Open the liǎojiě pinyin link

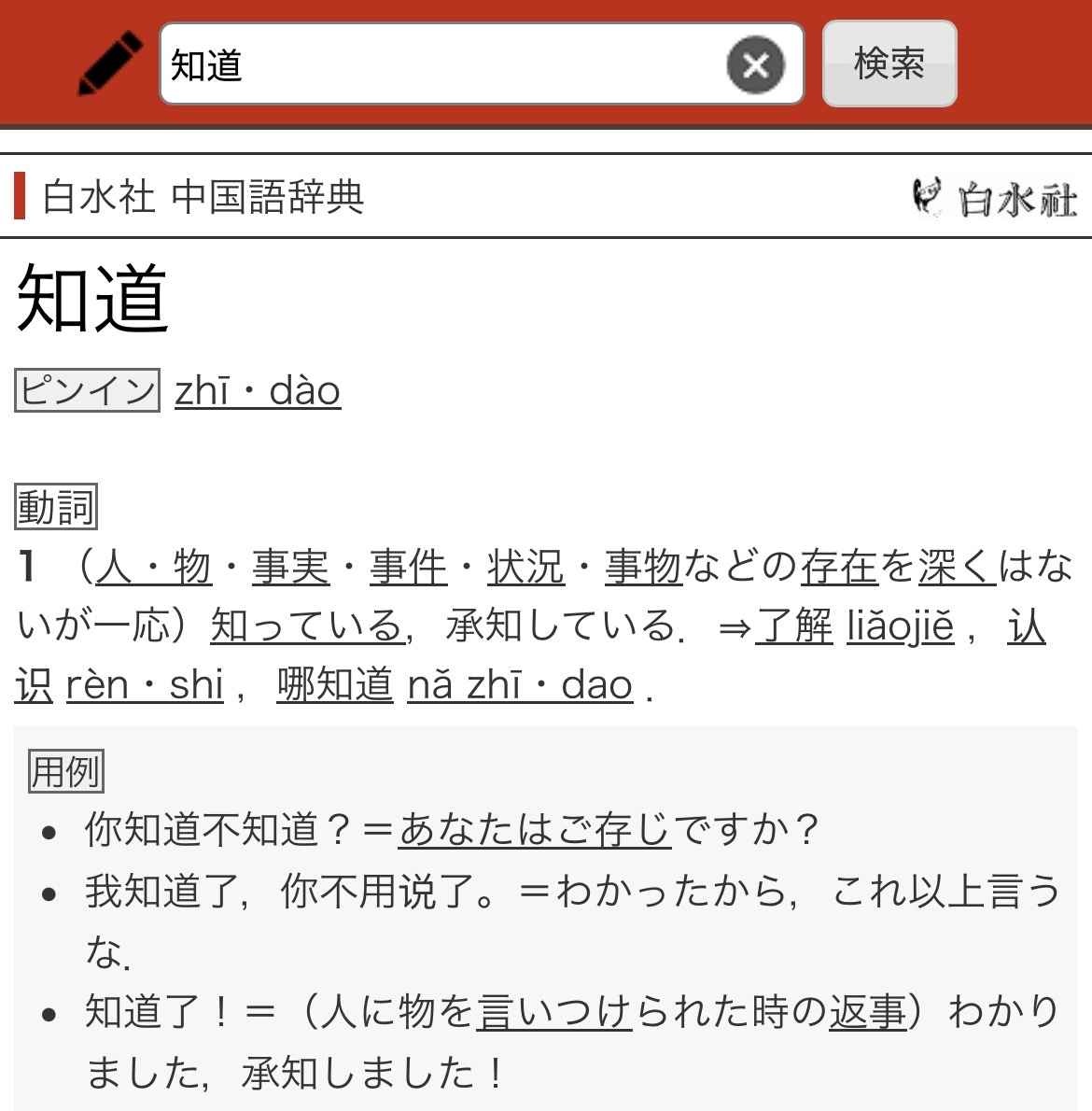tap(900, 626)
